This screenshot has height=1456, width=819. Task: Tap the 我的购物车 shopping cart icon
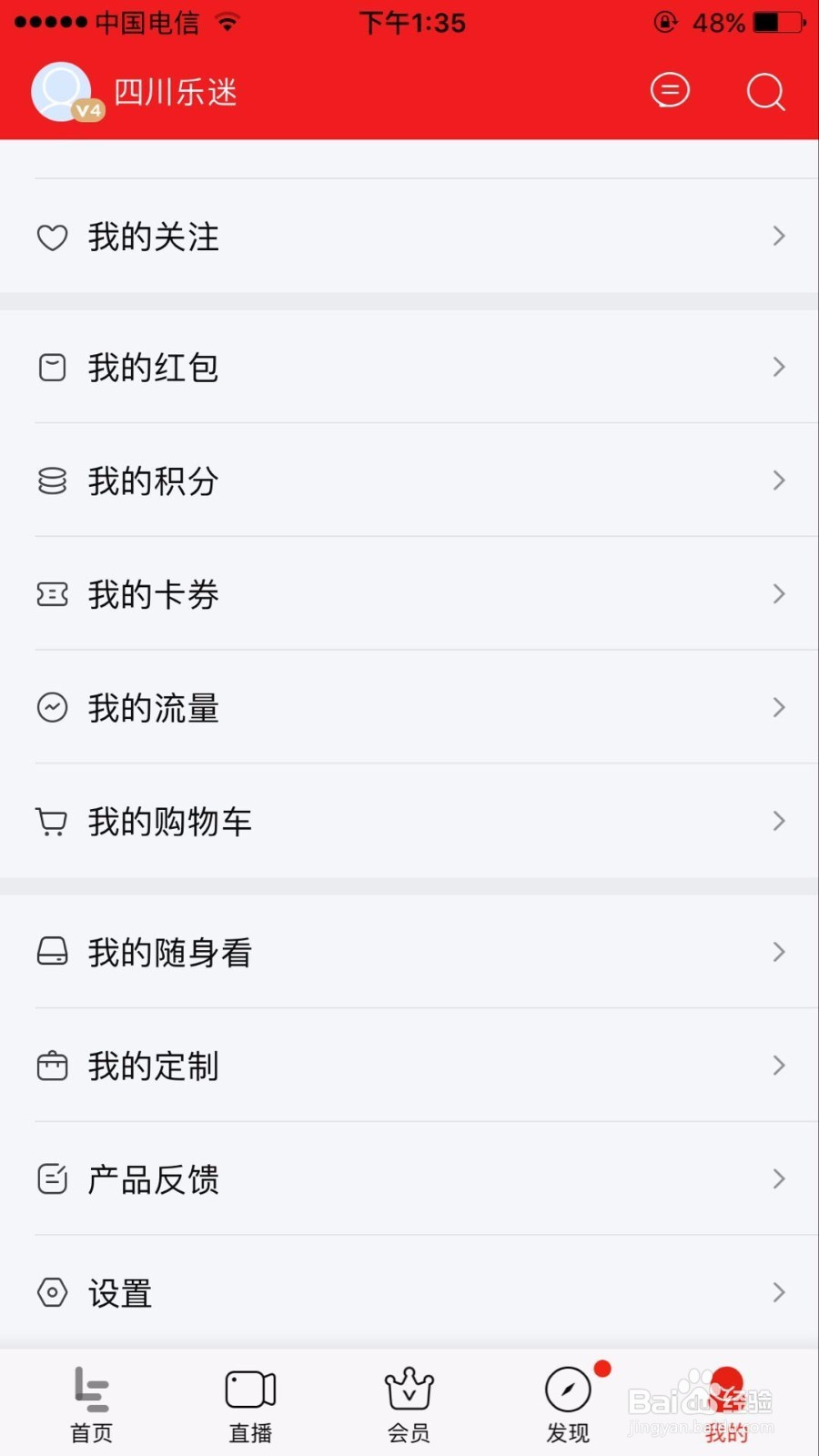(x=52, y=820)
